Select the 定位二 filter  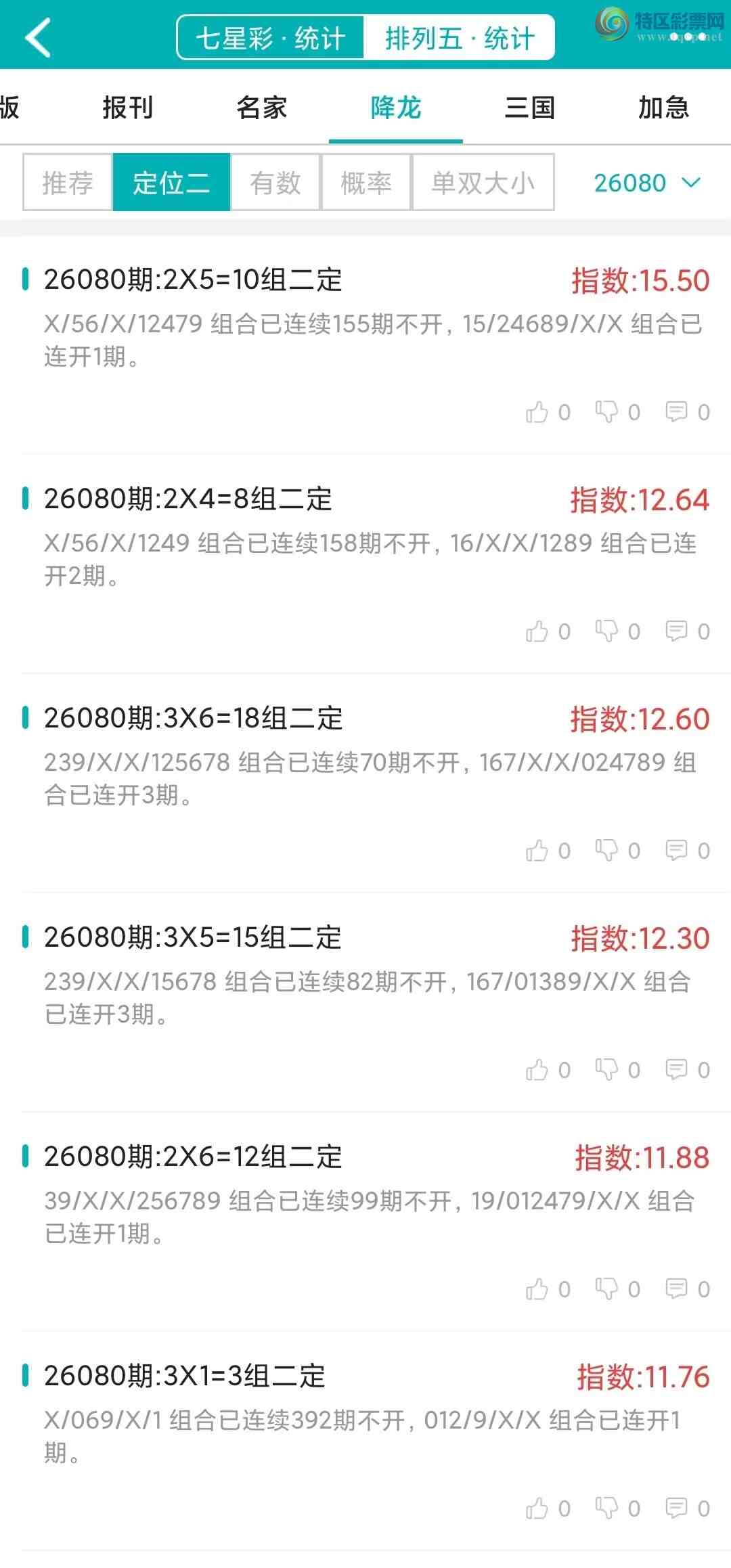click(171, 183)
